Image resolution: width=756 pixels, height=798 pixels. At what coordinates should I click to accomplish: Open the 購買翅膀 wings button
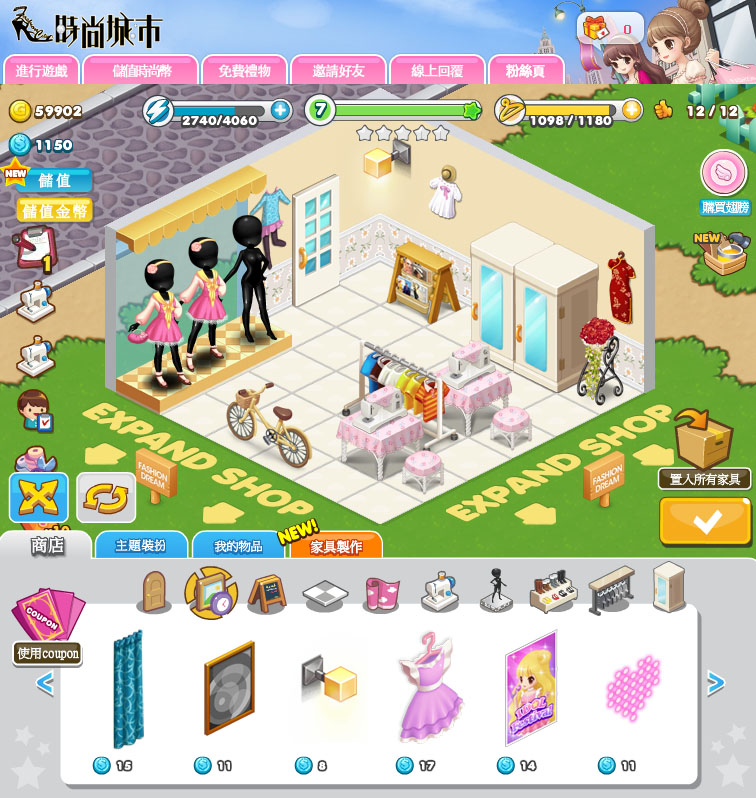[x=724, y=182]
